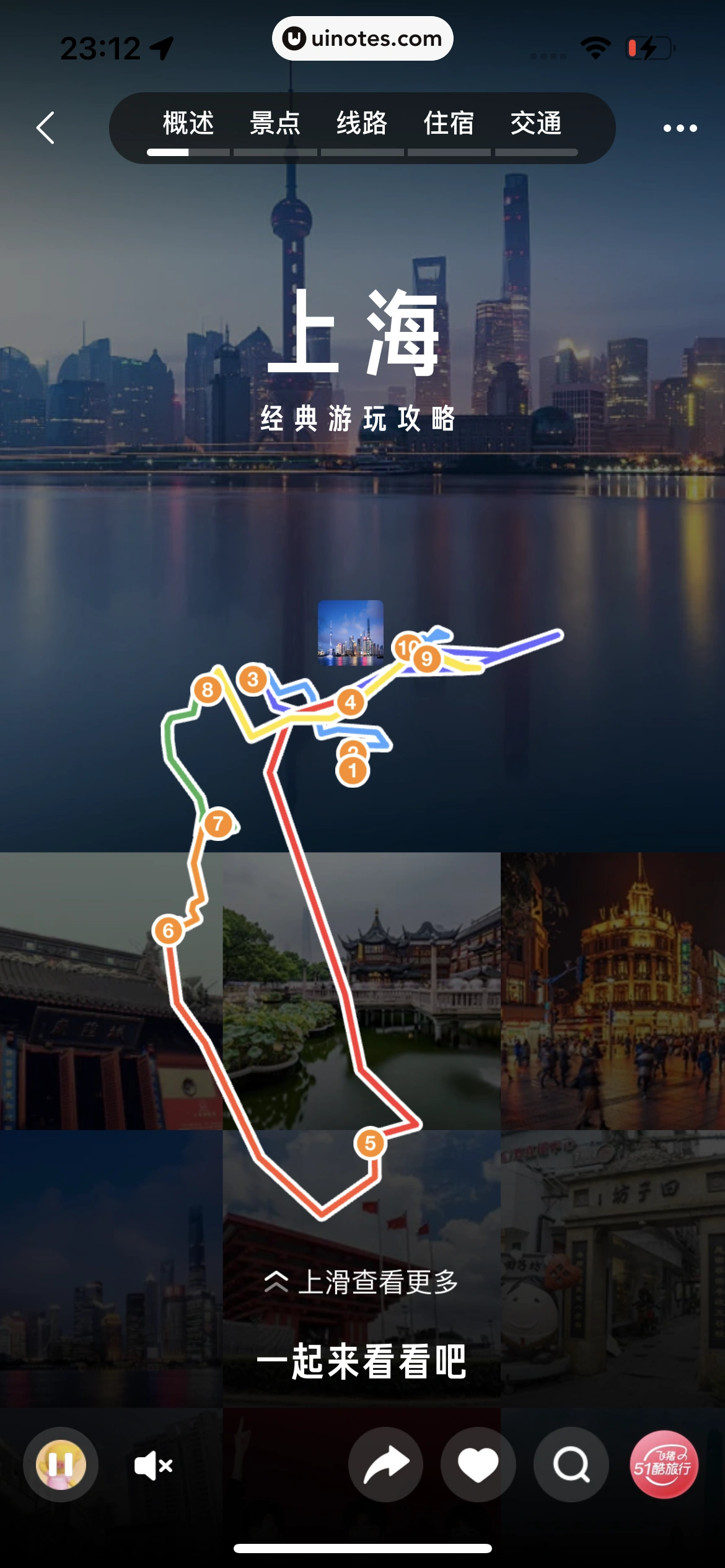Switch to the 线路 tab
Screen dimensions: 725x1568
(x=362, y=124)
